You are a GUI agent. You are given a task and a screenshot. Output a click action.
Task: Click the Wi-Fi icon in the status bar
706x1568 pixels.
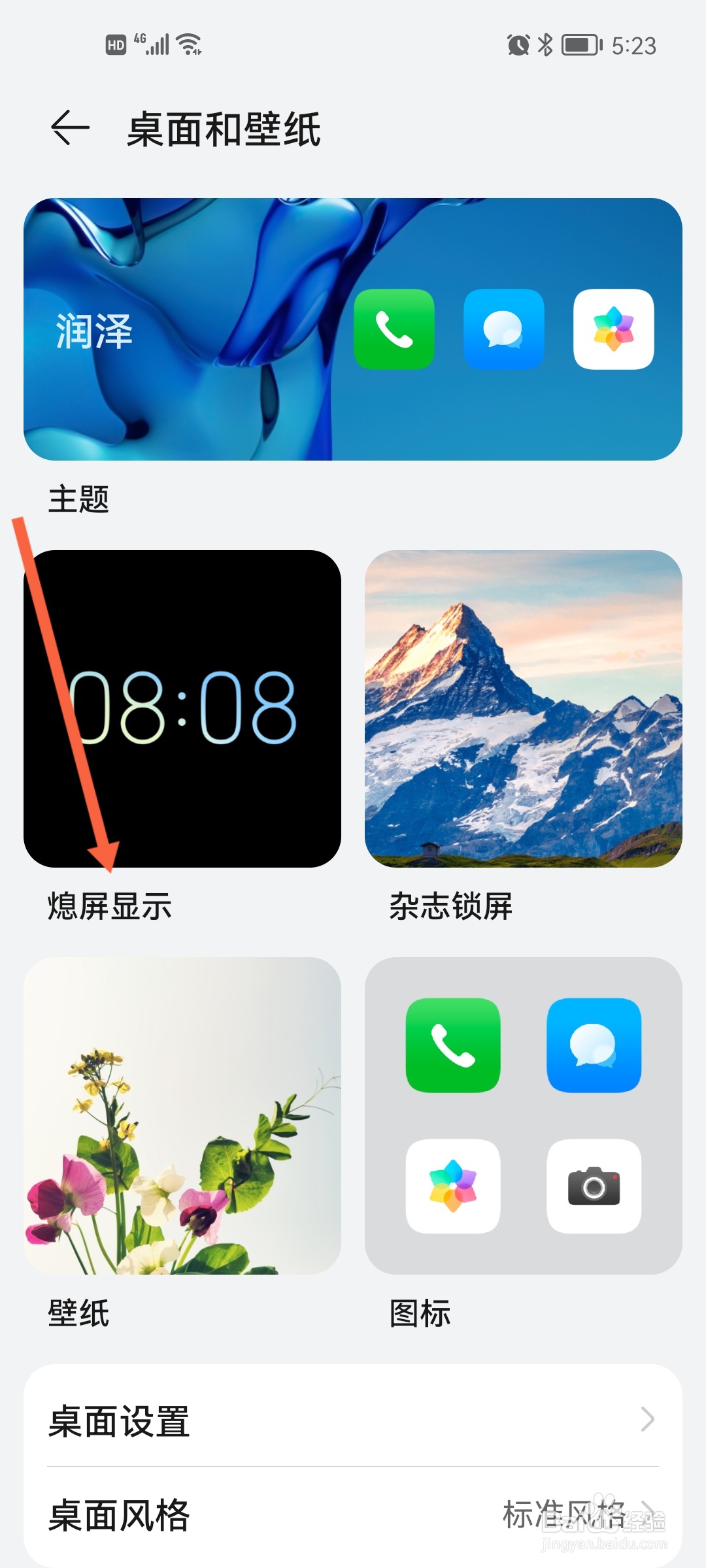pyautogui.click(x=190, y=43)
